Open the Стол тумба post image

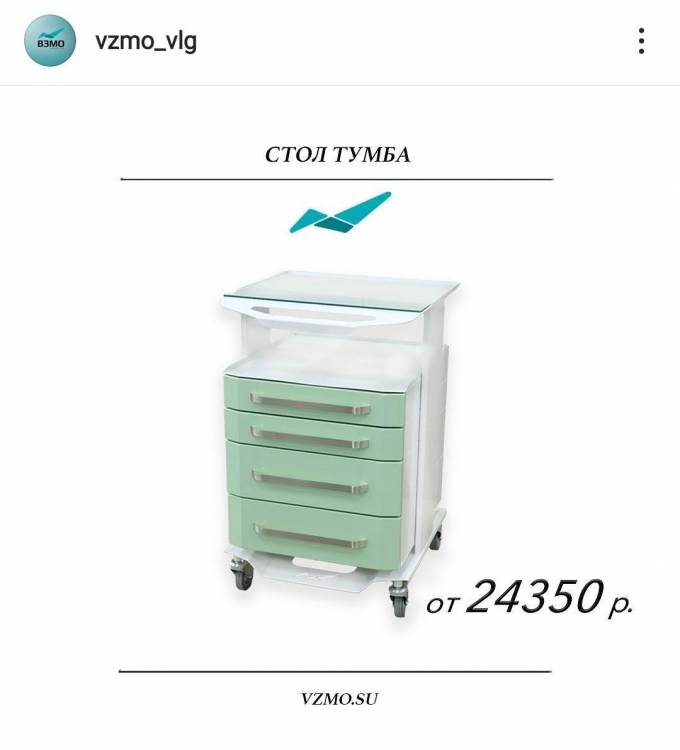click(338, 420)
